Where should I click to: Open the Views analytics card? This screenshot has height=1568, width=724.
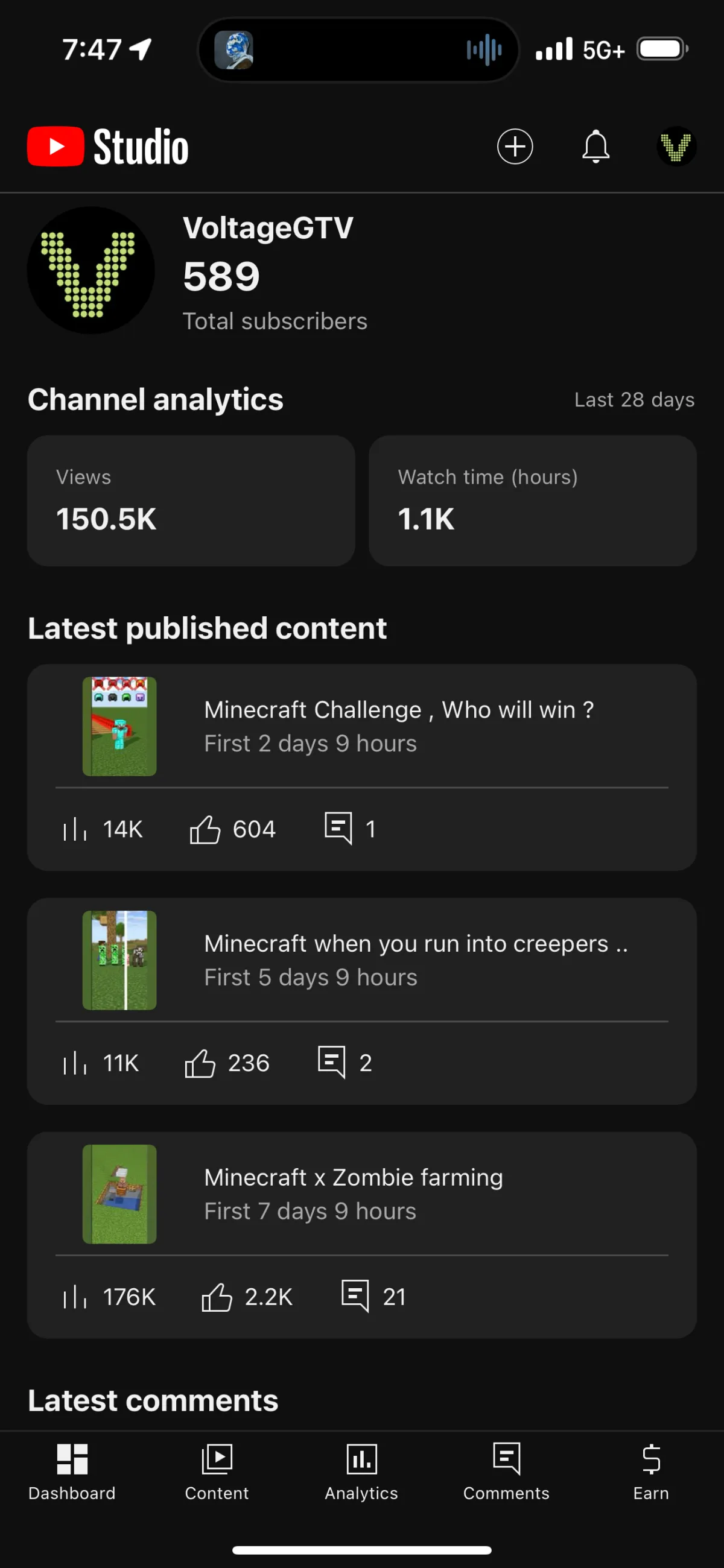coord(191,501)
